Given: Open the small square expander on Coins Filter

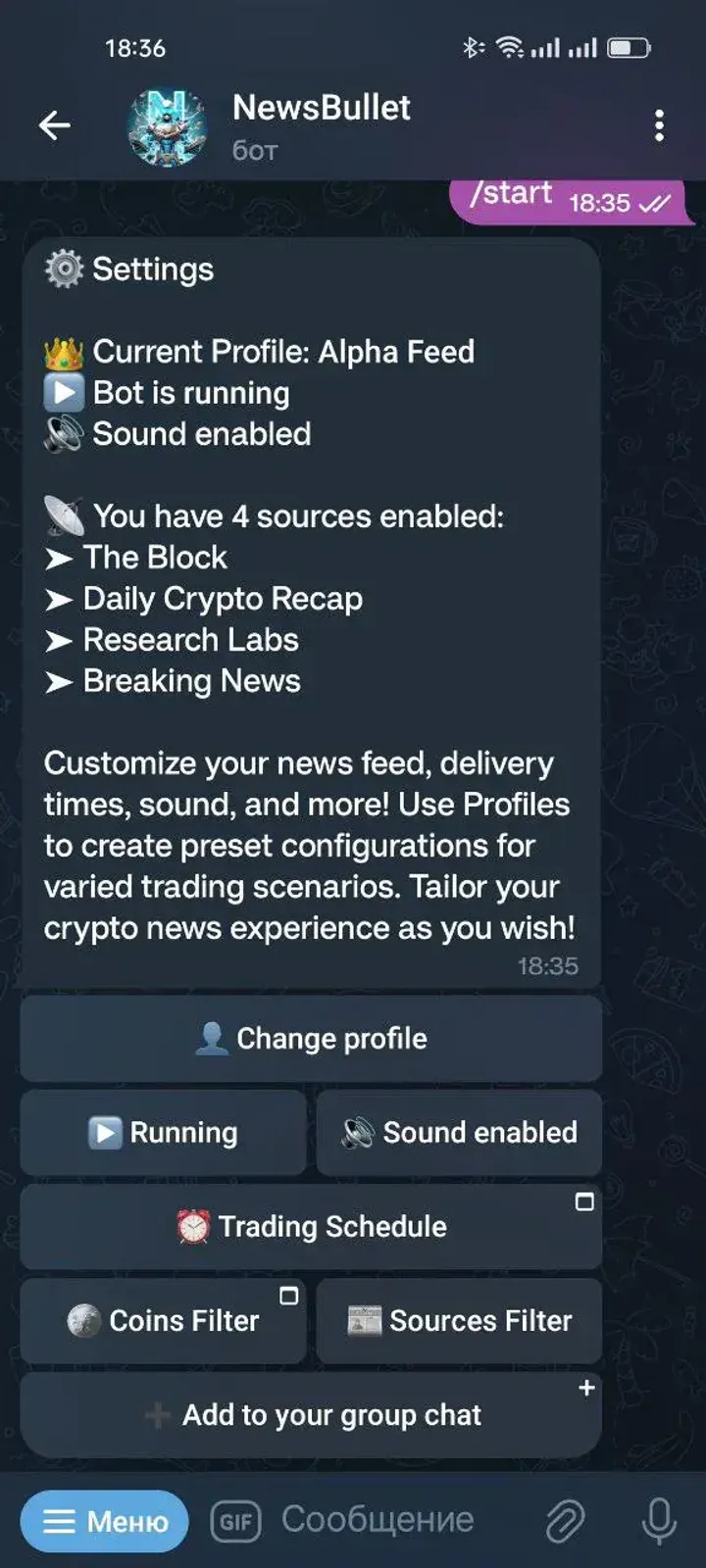Looking at the screenshot, I should pyautogui.click(x=289, y=1295).
